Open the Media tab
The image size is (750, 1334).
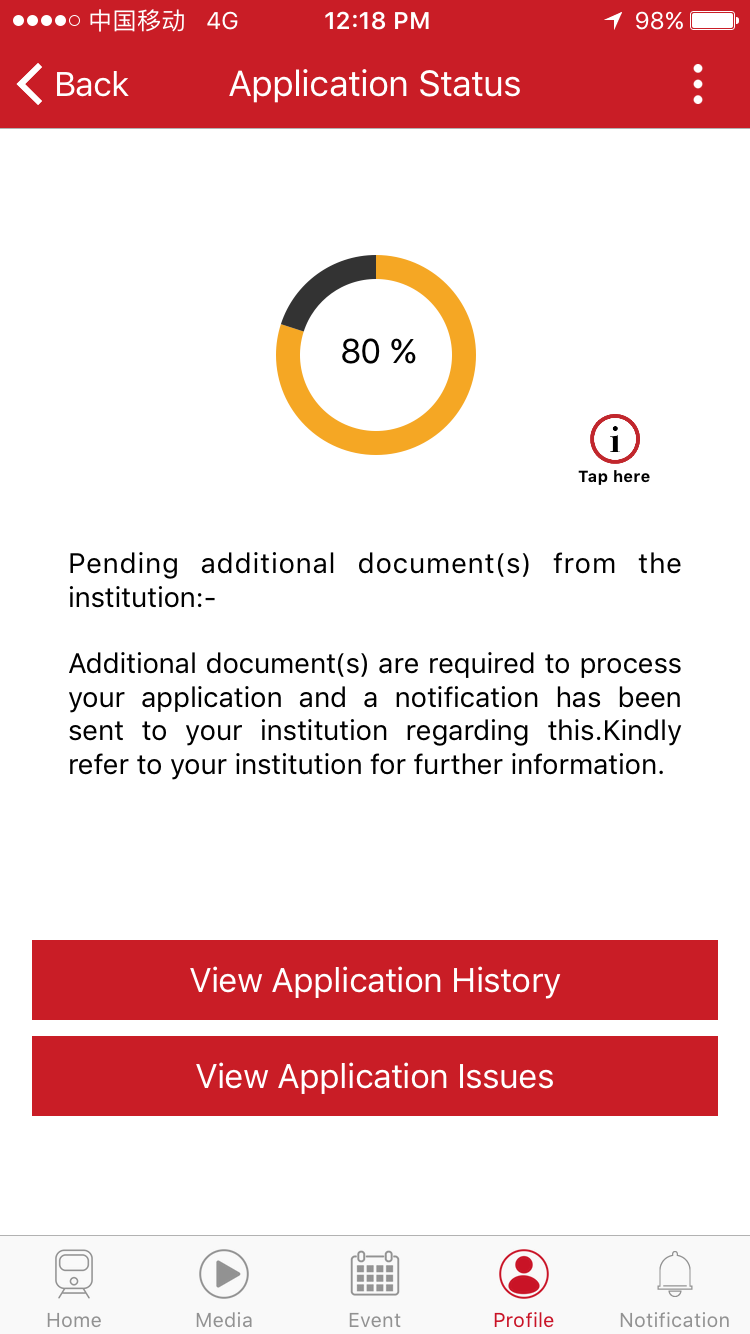tap(224, 1287)
